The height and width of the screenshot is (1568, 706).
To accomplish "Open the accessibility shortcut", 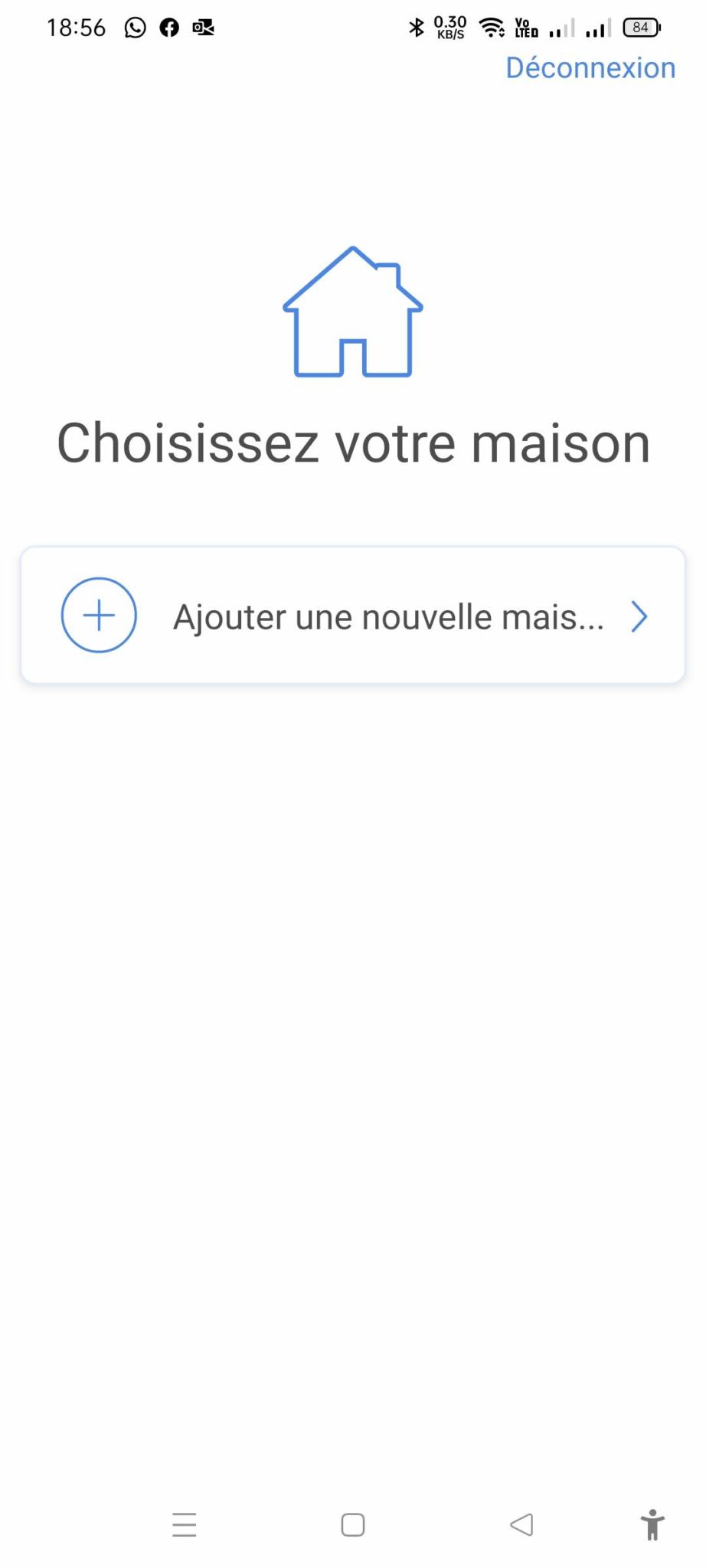I will click(x=652, y=1524).
